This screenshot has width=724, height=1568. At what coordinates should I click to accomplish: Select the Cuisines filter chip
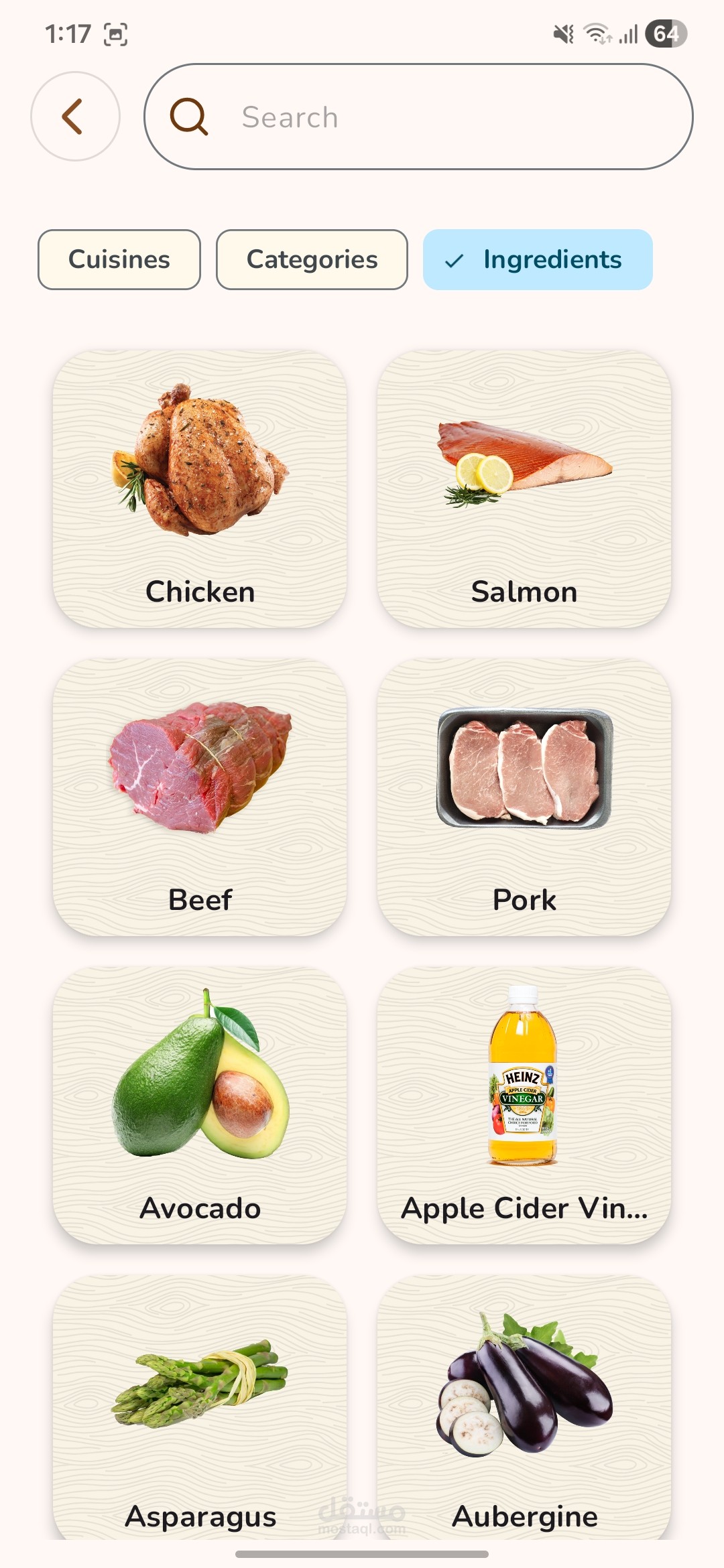pyautogui.click(x=119, y=260)
